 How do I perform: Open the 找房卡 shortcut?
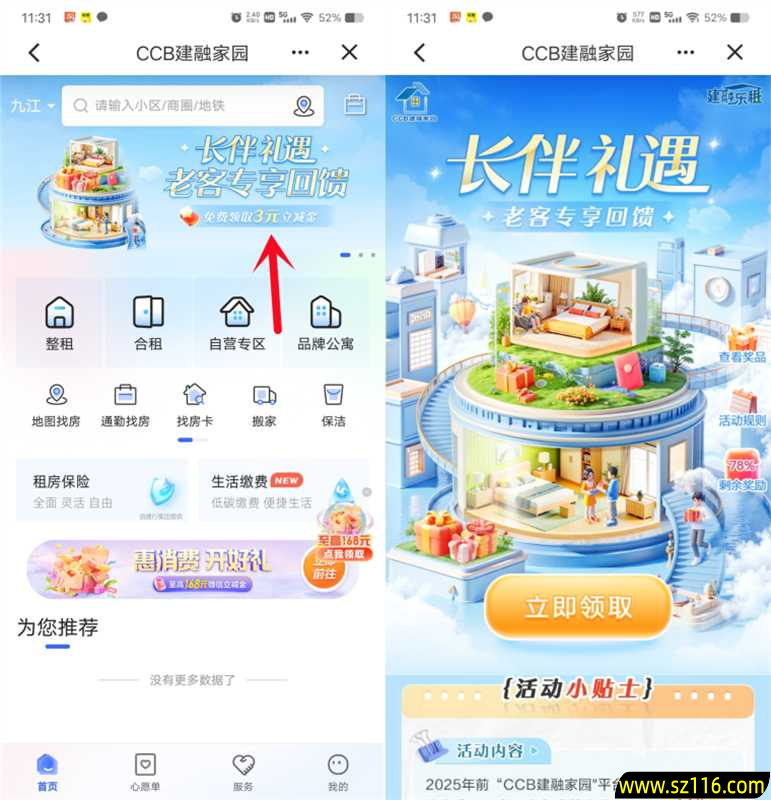tap(195, 405)
